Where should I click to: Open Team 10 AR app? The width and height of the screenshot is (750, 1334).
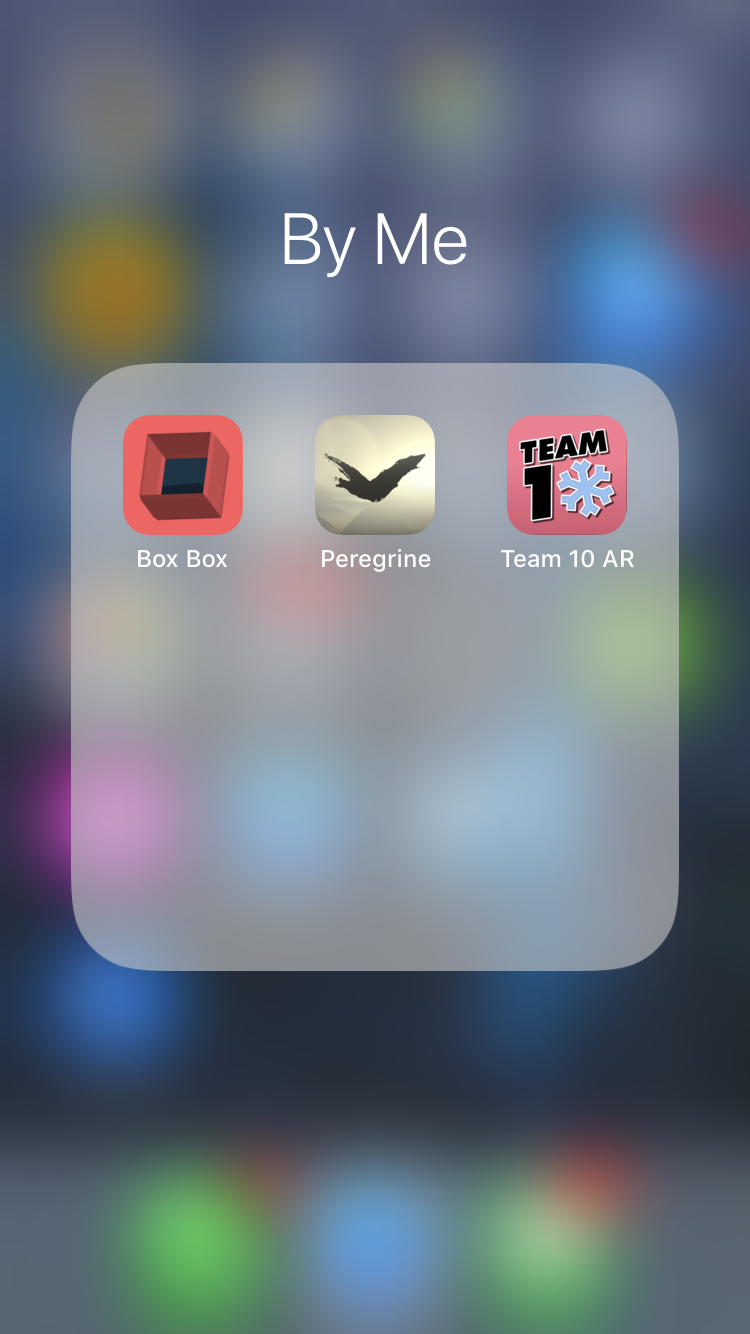pyautogui.click(x=567, y=475)
